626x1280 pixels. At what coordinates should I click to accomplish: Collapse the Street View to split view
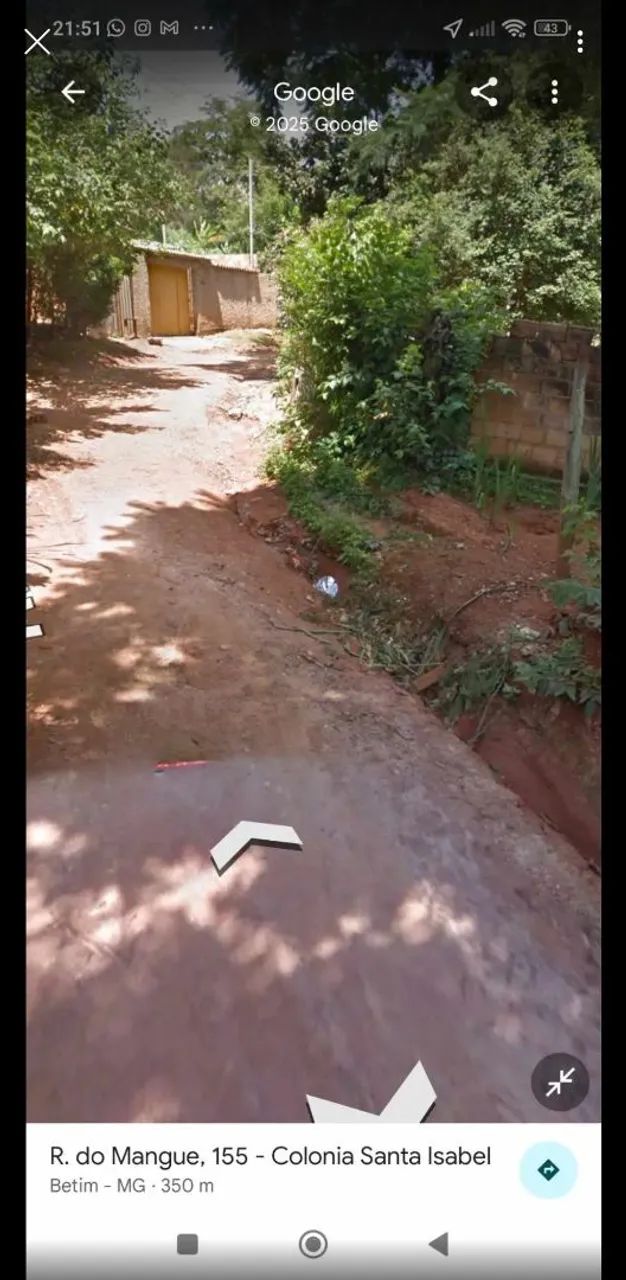pyautogui.click(x=560, y=1082)
